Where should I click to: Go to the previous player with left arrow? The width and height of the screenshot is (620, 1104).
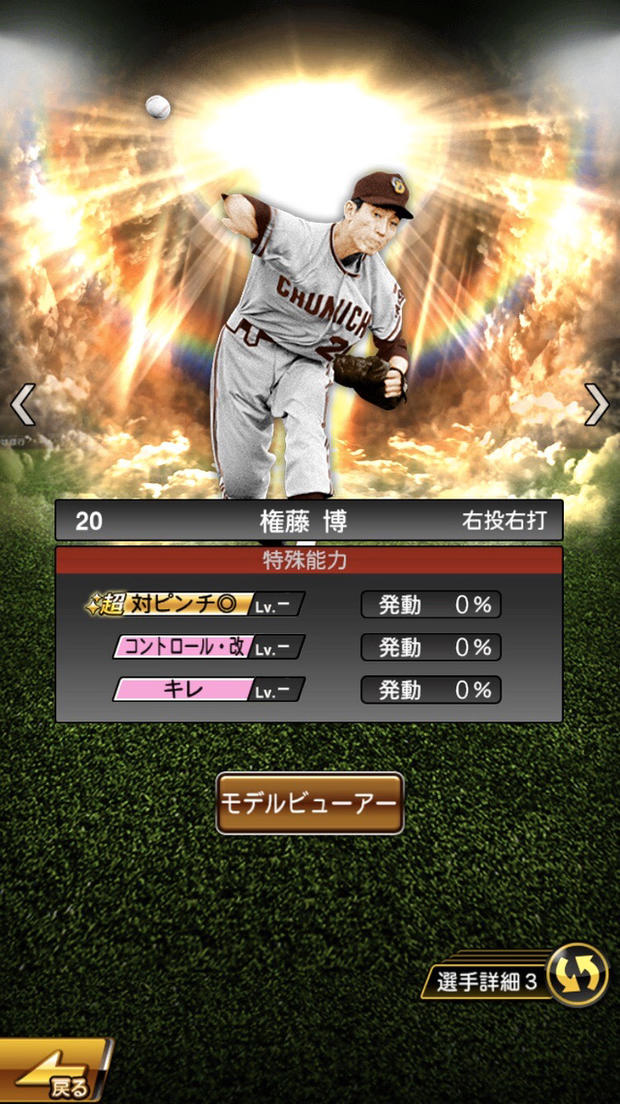pos(22,405)
